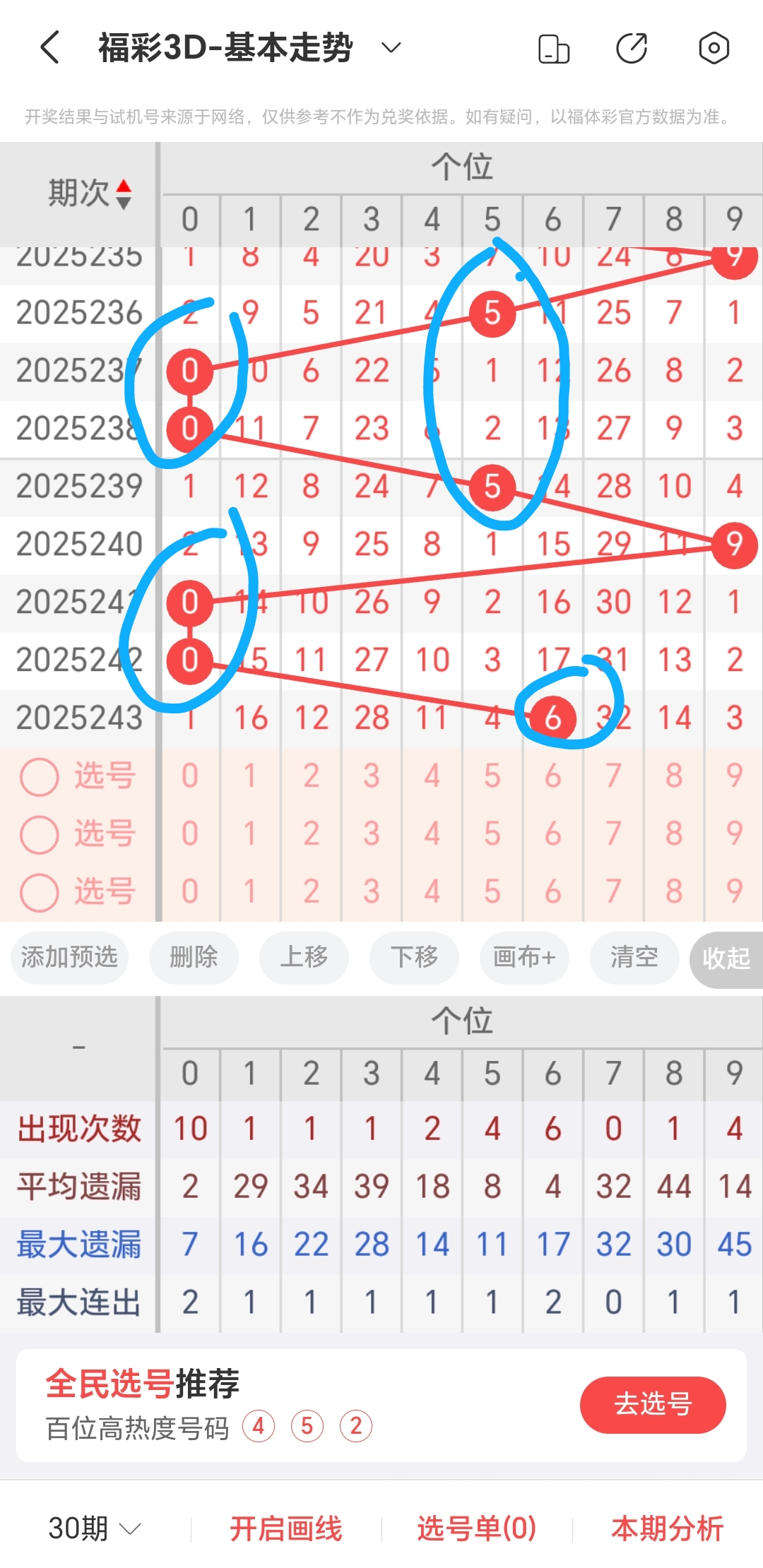Select the first 选号 row circle
Image resolution: width=763 pixels, height=1568 pixels.
click(40, 775)
